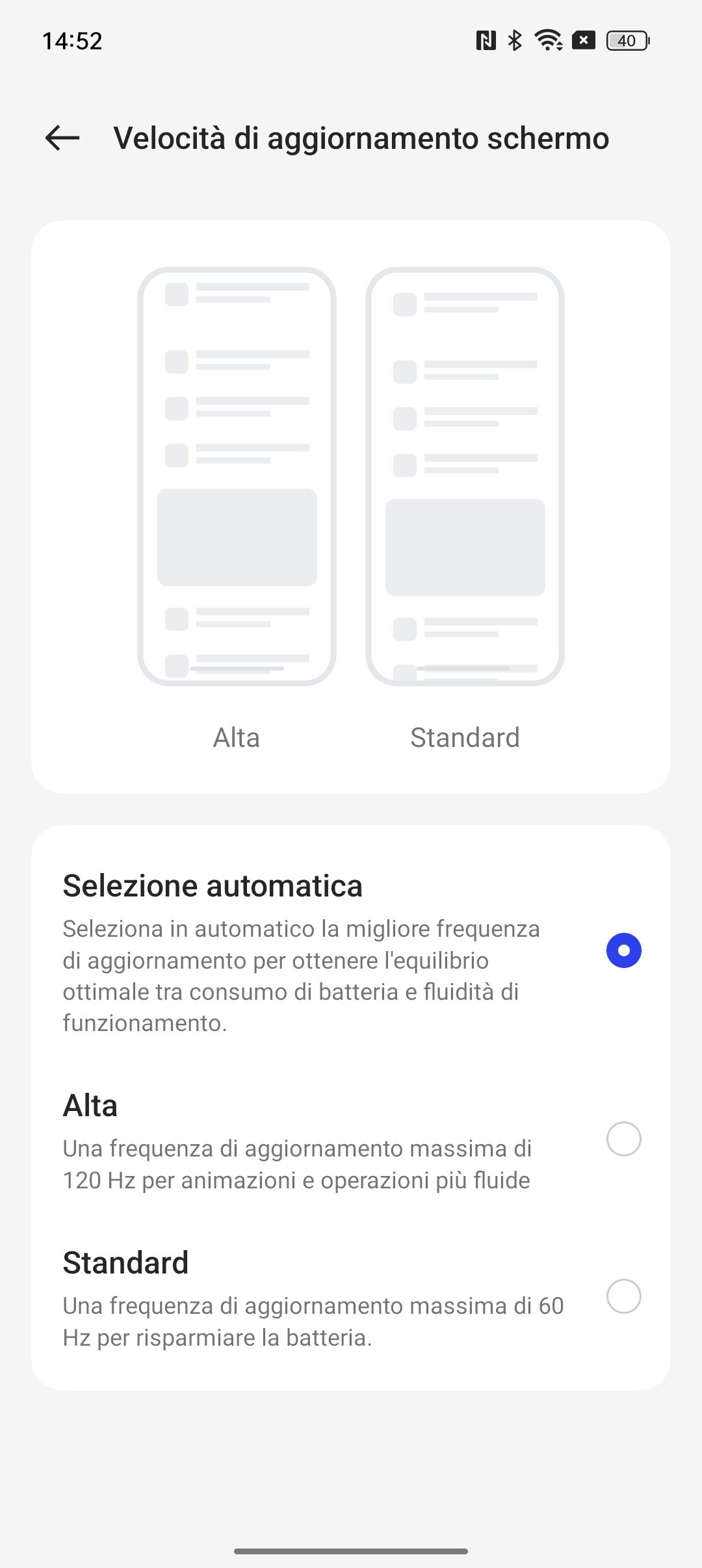Choose the Alta 120 Hz option

pos(351,1140)
